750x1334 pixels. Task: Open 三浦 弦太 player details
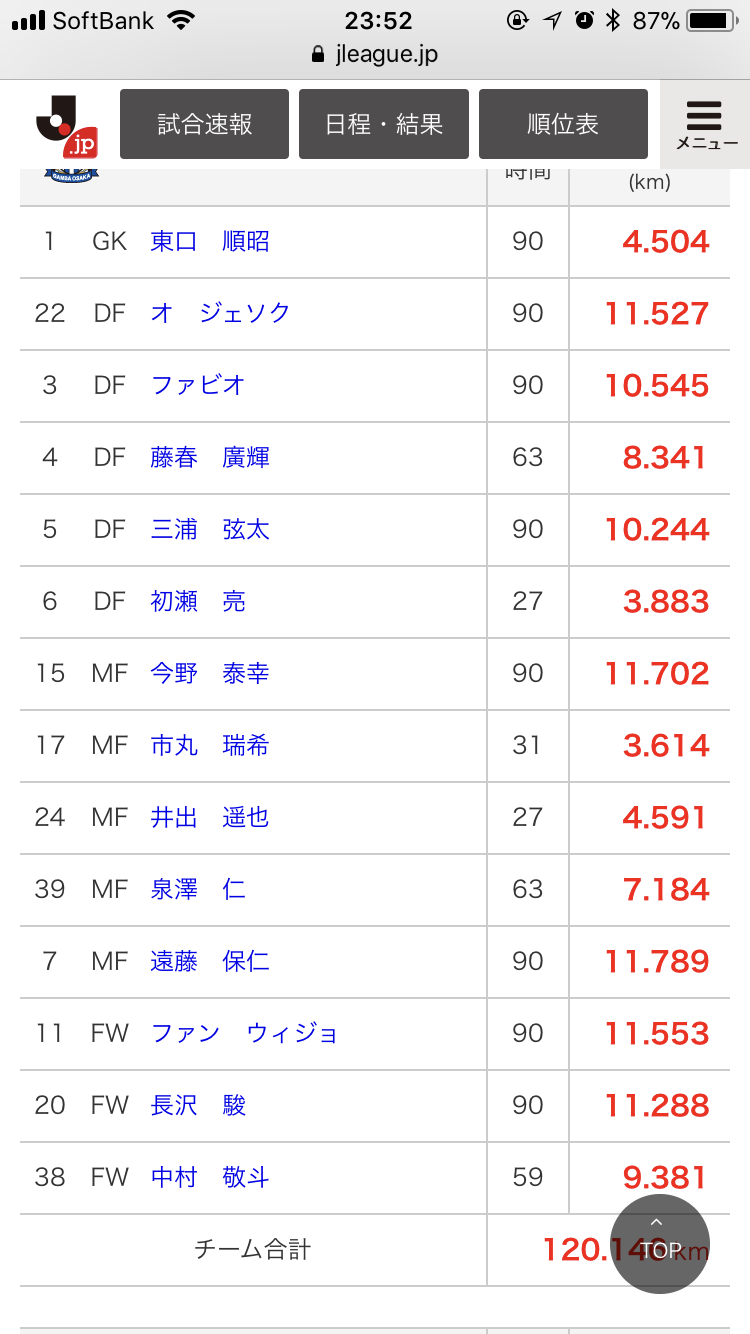tap(210, 530)
